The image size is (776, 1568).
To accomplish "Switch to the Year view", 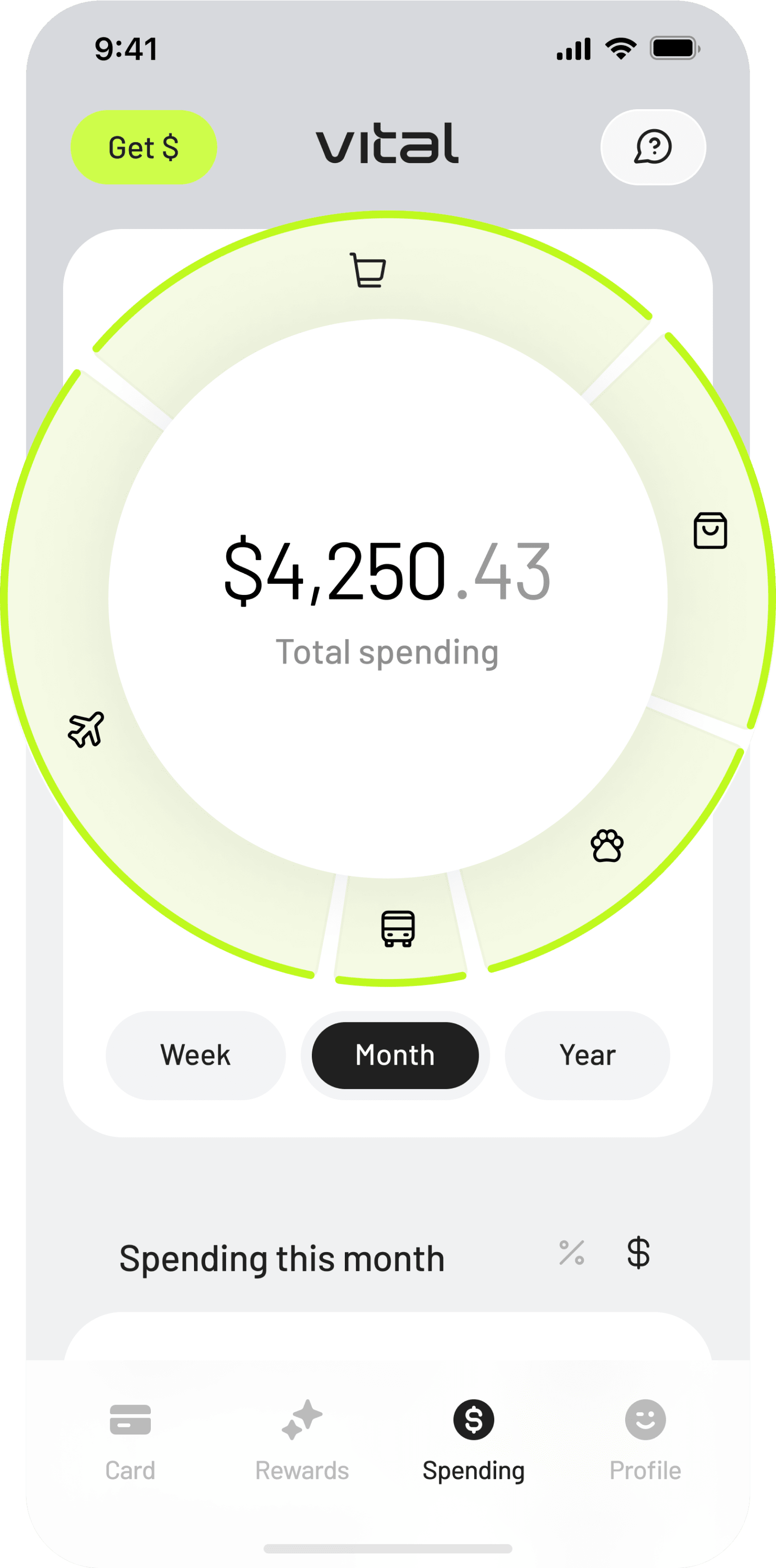I will click(587, 1055).
